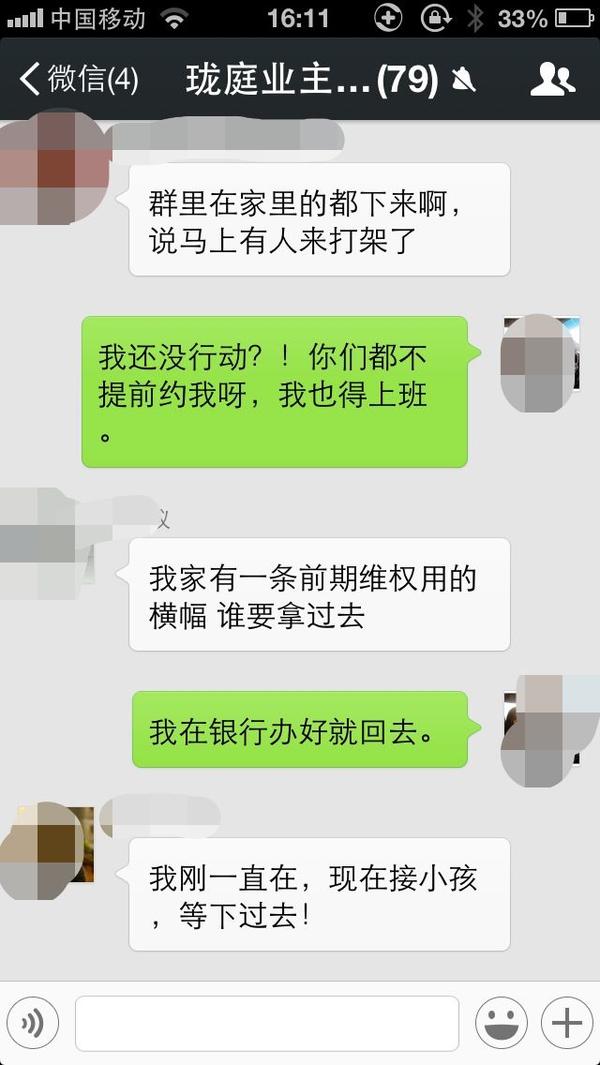Open the plus attachments menu
600x1065 pixels.
[x=567, y=1023]
